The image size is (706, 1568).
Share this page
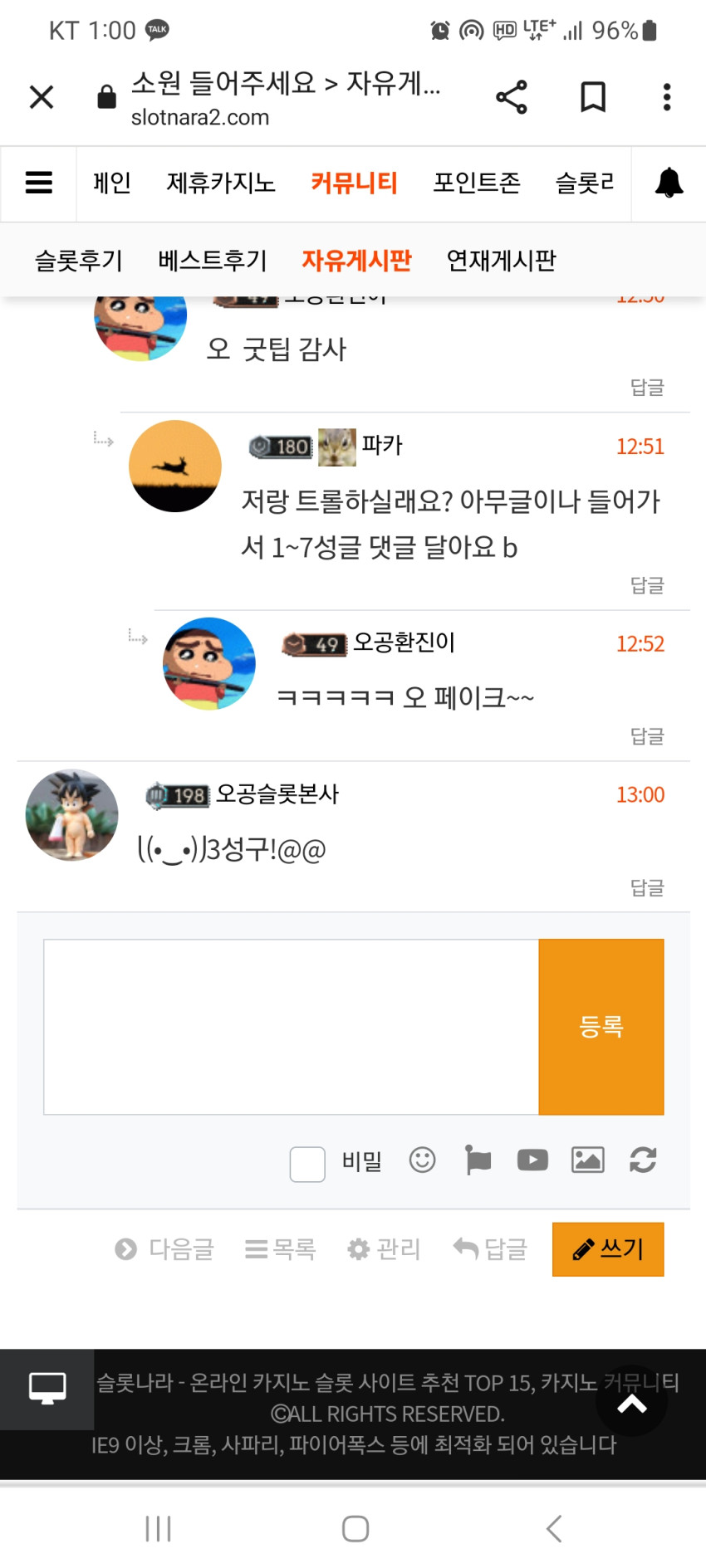[512, 97]
